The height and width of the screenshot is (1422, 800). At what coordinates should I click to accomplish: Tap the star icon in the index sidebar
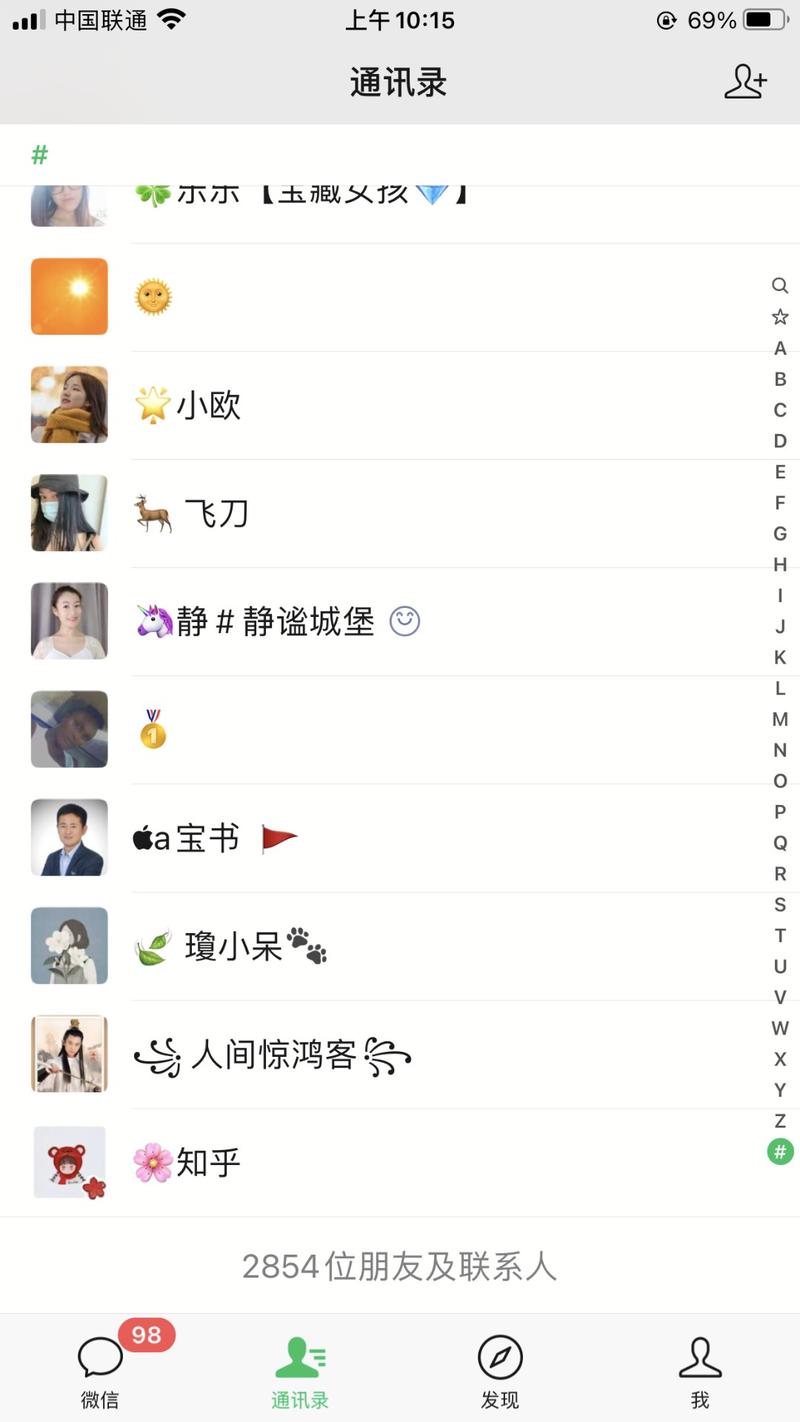[780, 317]
